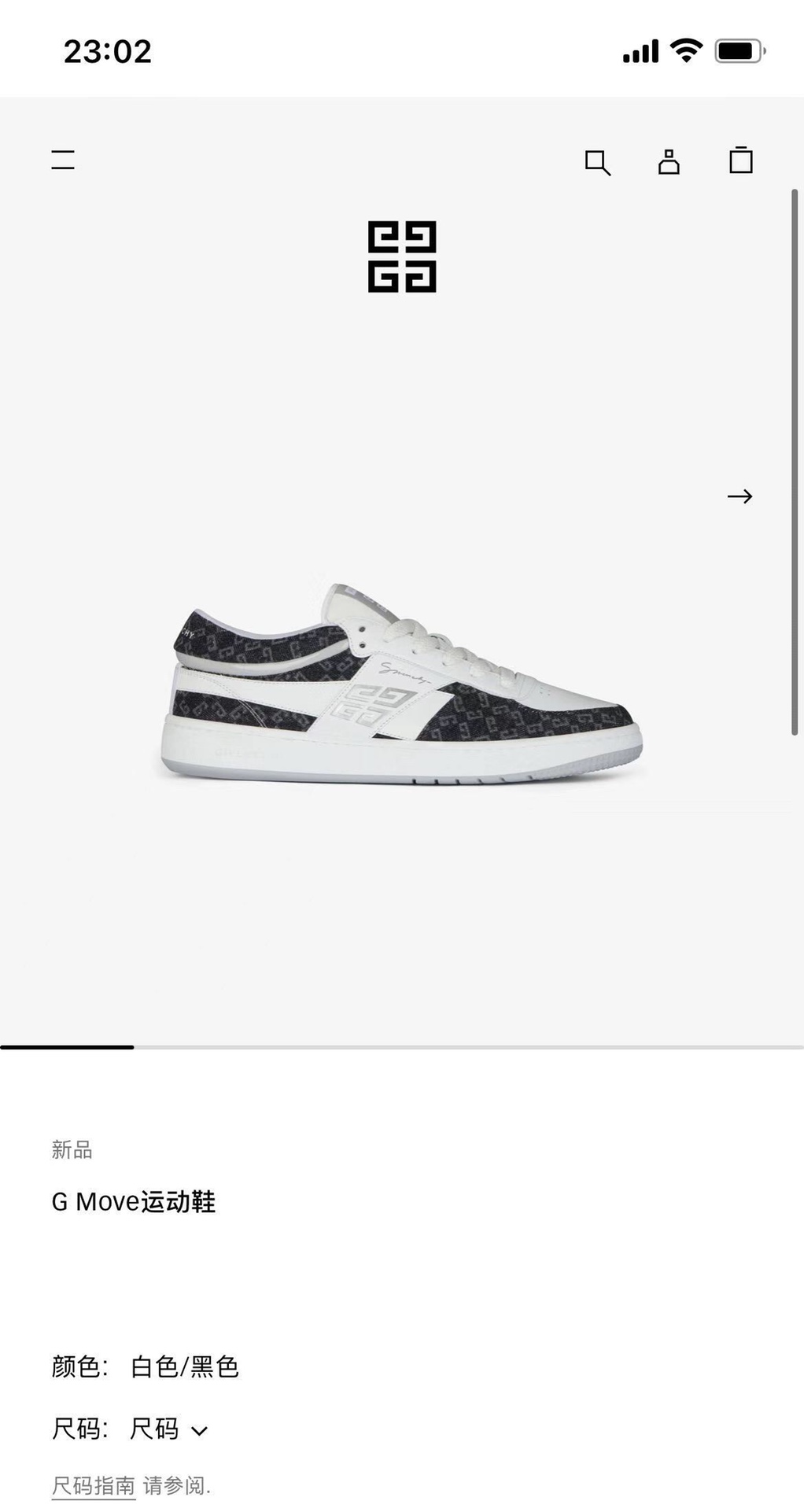Open the shopping bag

741,160
